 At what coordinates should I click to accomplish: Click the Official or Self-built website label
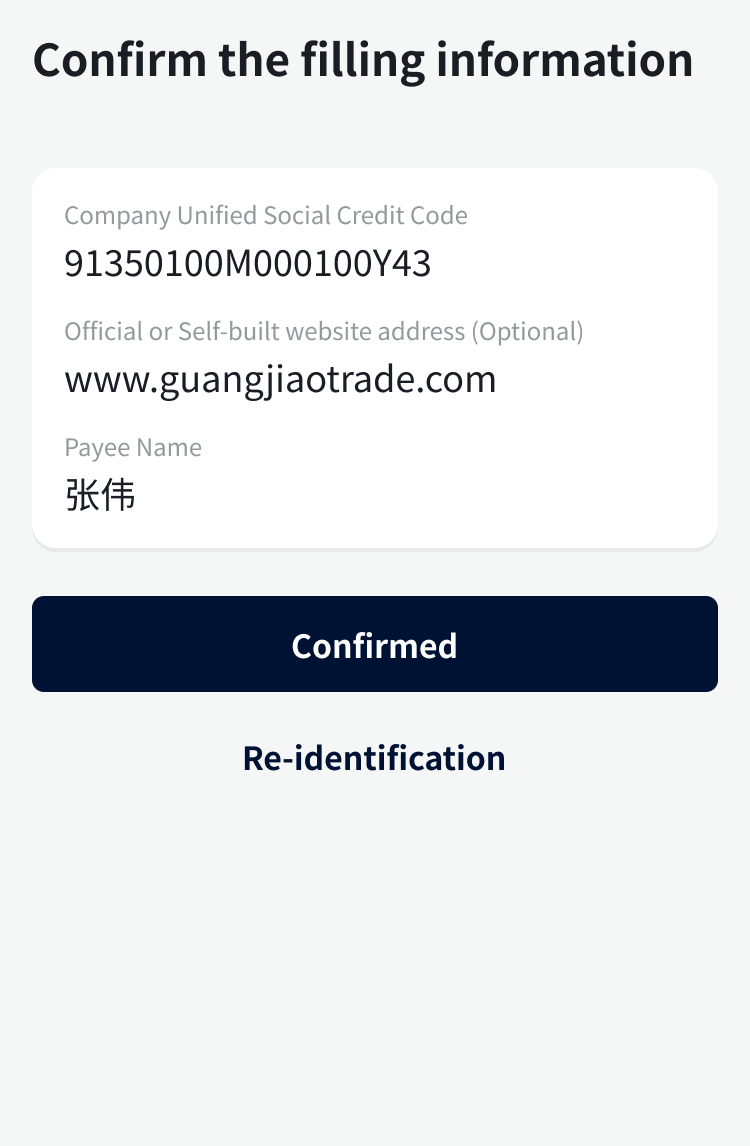(x=323, y=331)
